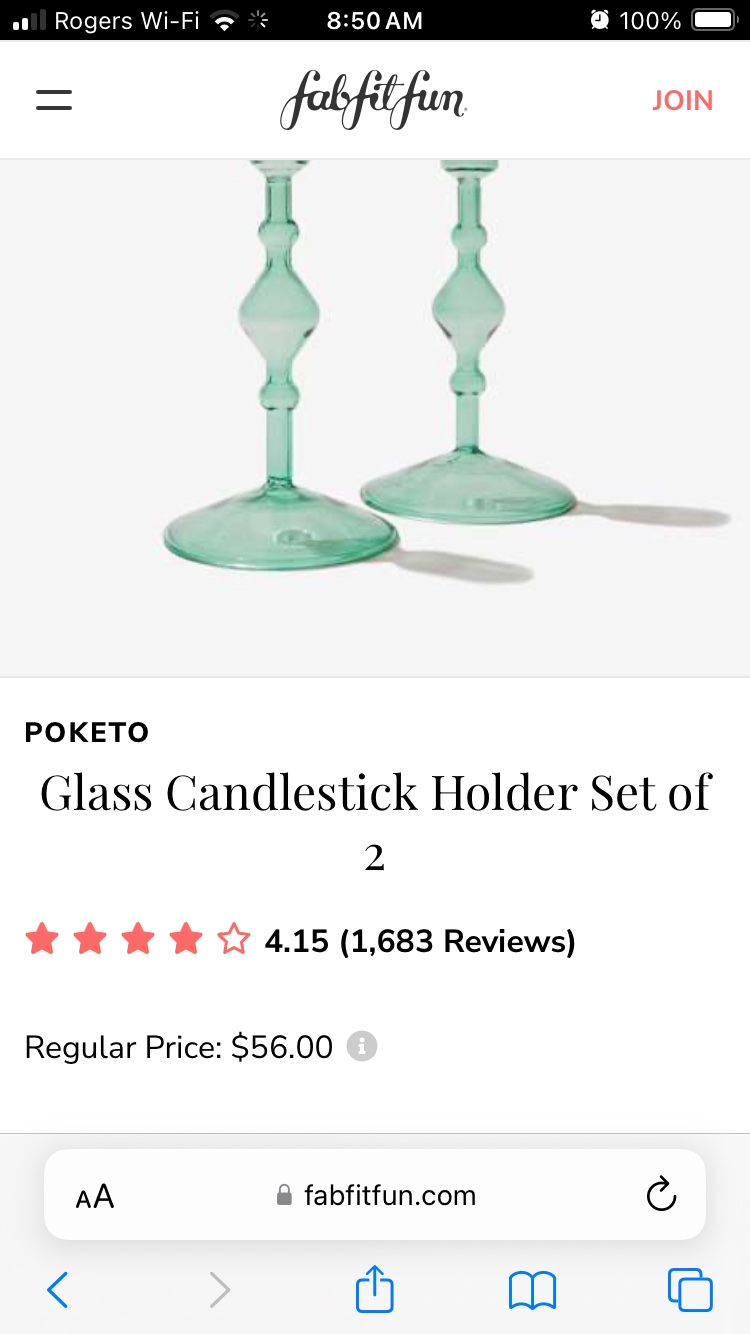
Task: Open Safari bookmarks
Action: 532,1290
